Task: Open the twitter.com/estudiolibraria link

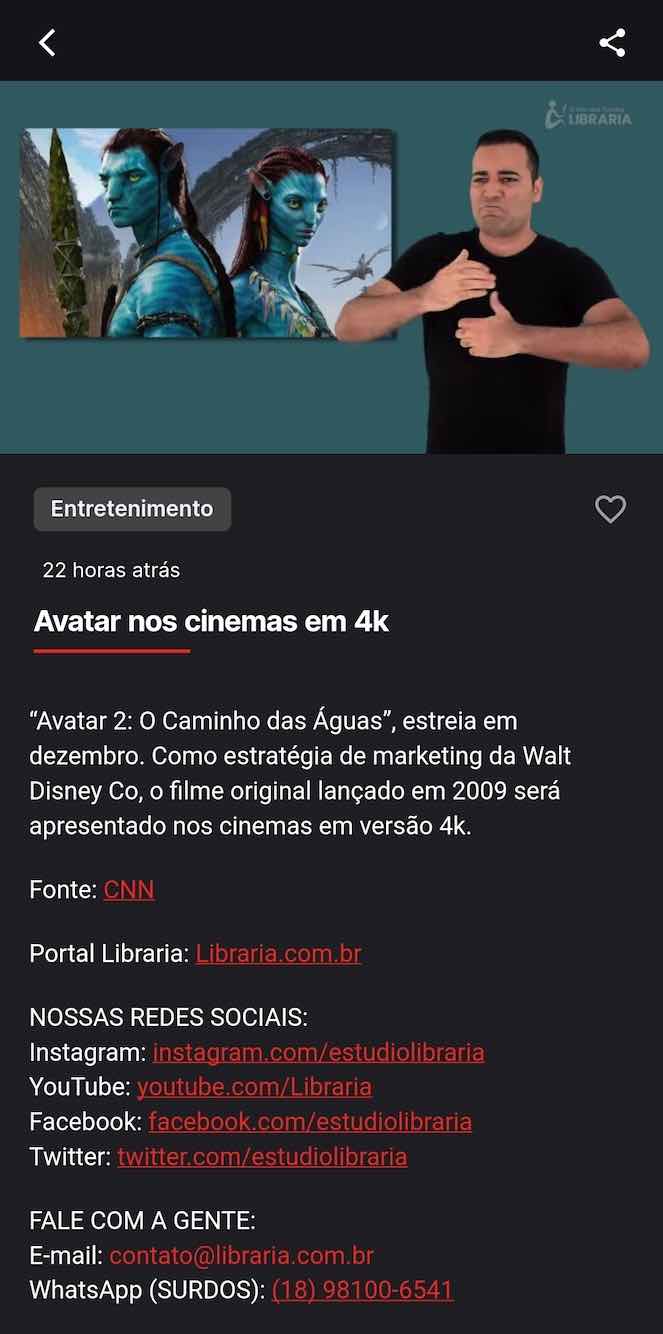Action: [x=262, y=1157]
